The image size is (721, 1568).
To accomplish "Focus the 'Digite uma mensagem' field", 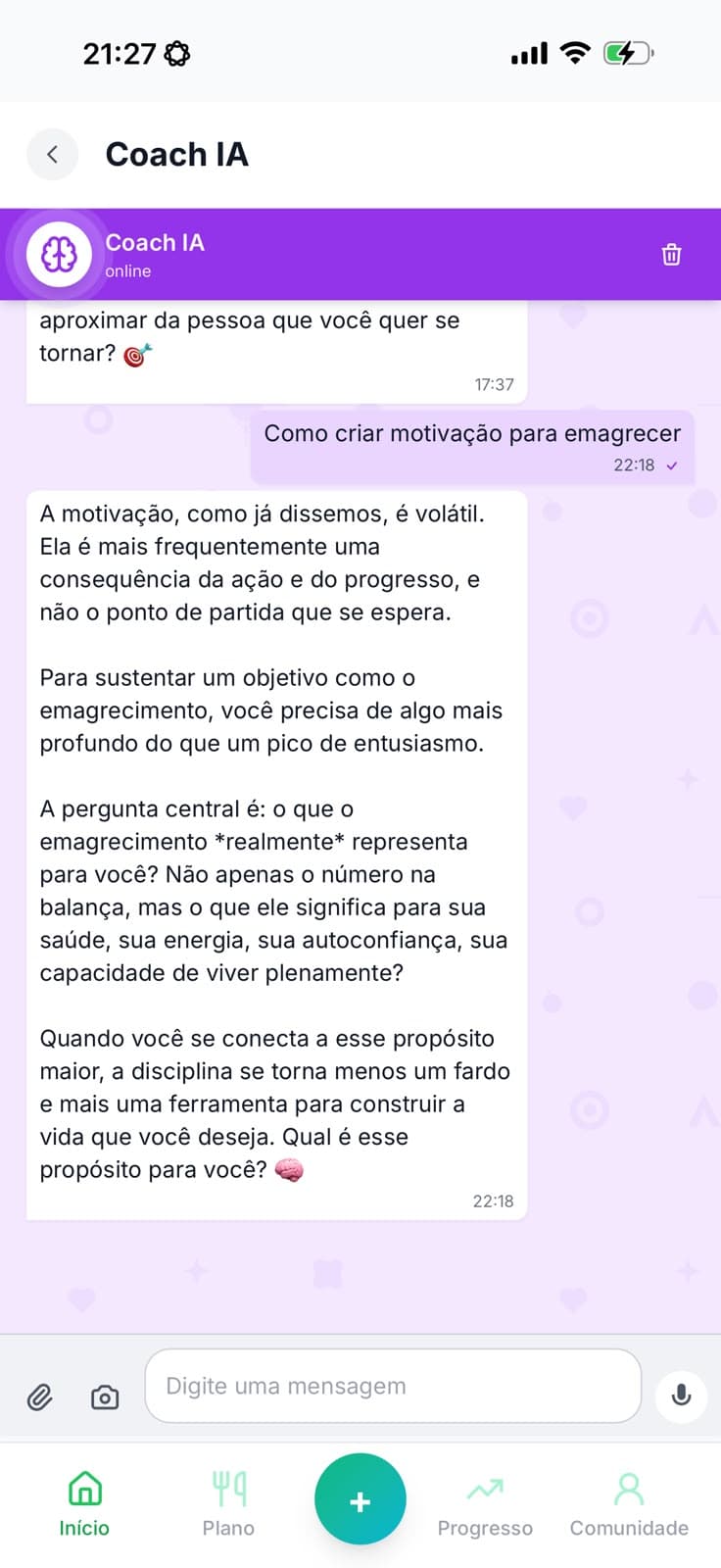I will [x=393, y=1386].
